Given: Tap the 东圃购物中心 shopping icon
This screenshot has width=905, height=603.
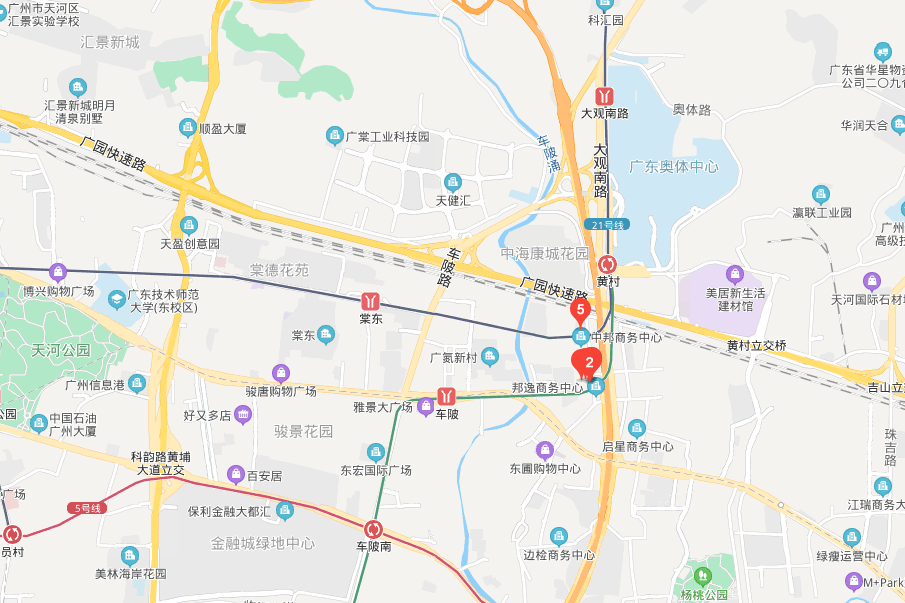Looking at the screenshot, I should point(544,450).
